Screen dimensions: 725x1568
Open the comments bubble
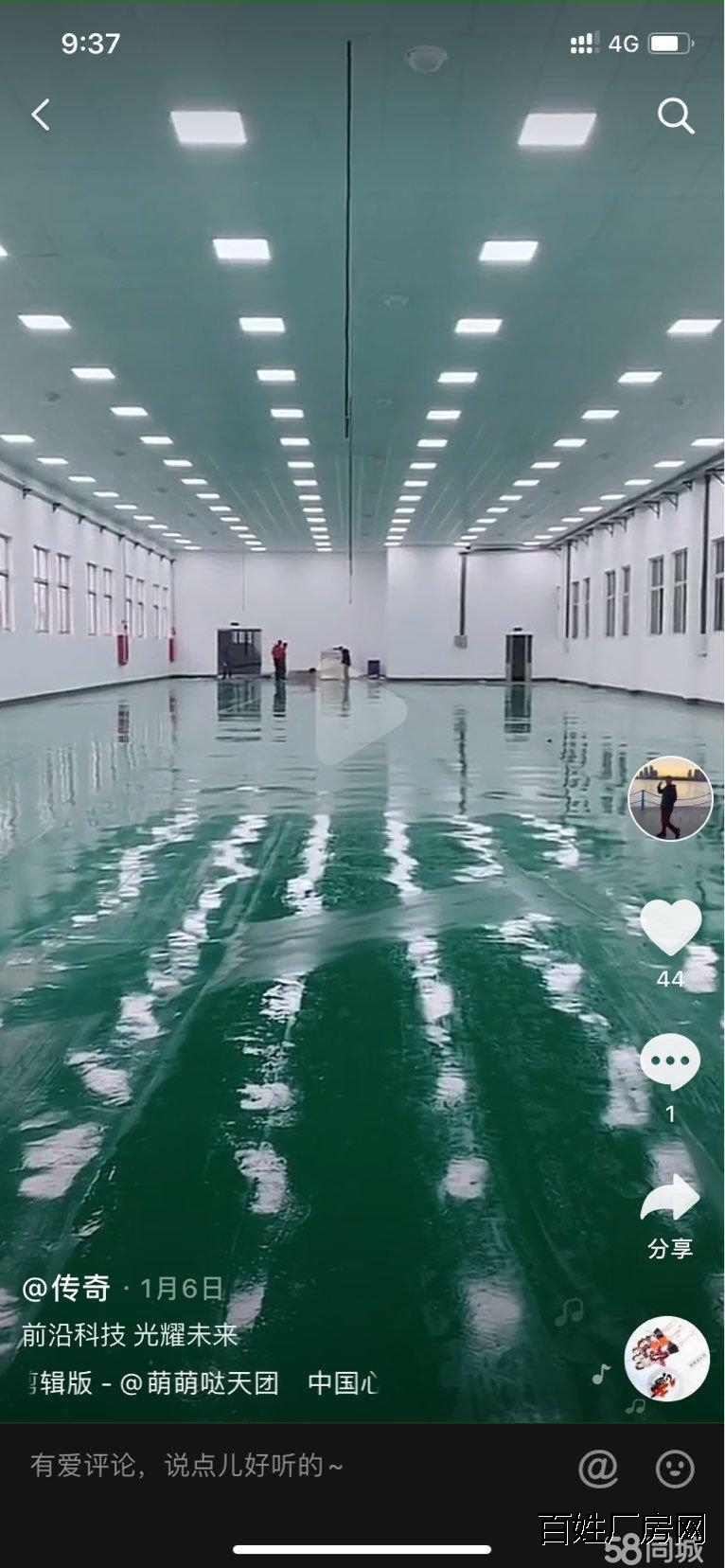pyautogui.click(x=670, y=1062)
